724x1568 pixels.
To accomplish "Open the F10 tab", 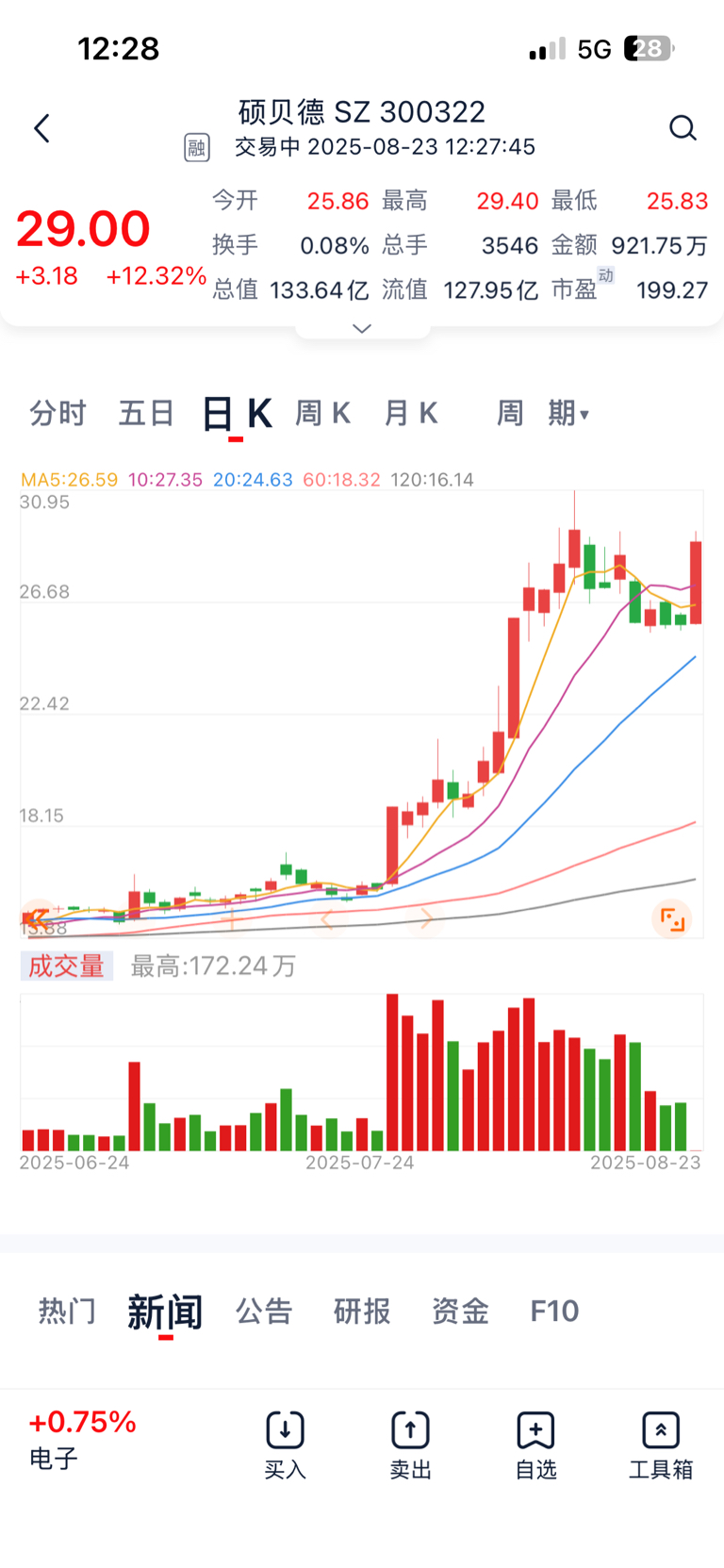I will pyautogui.click(x=554, y=1311).
